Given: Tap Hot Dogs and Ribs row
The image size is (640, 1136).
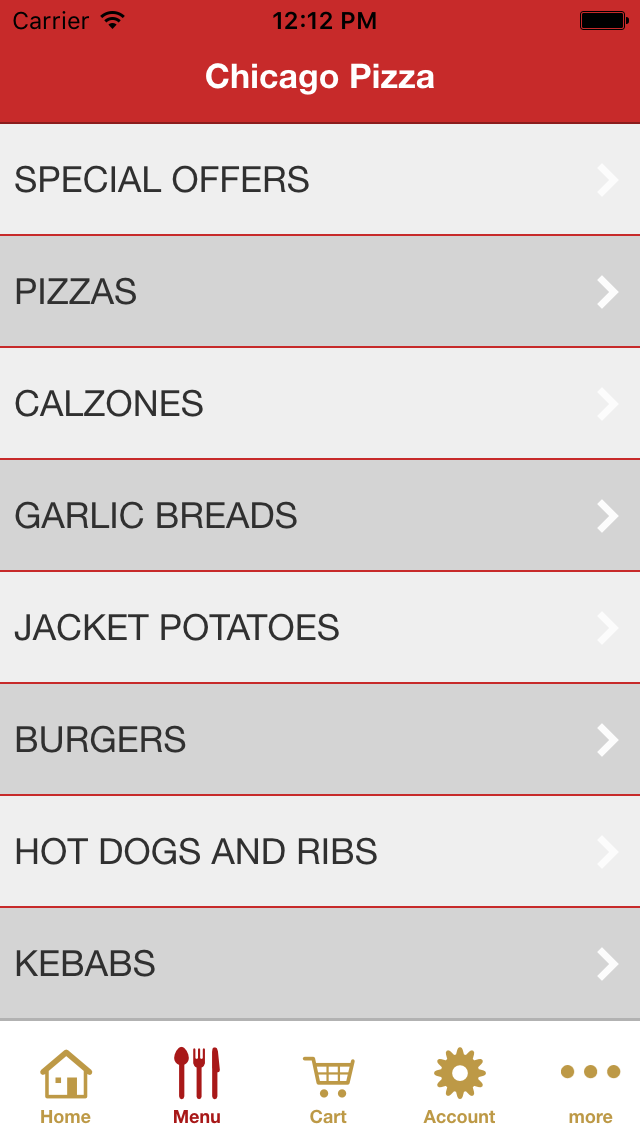Looking at the screenshot, I should (x=320, y=851).
